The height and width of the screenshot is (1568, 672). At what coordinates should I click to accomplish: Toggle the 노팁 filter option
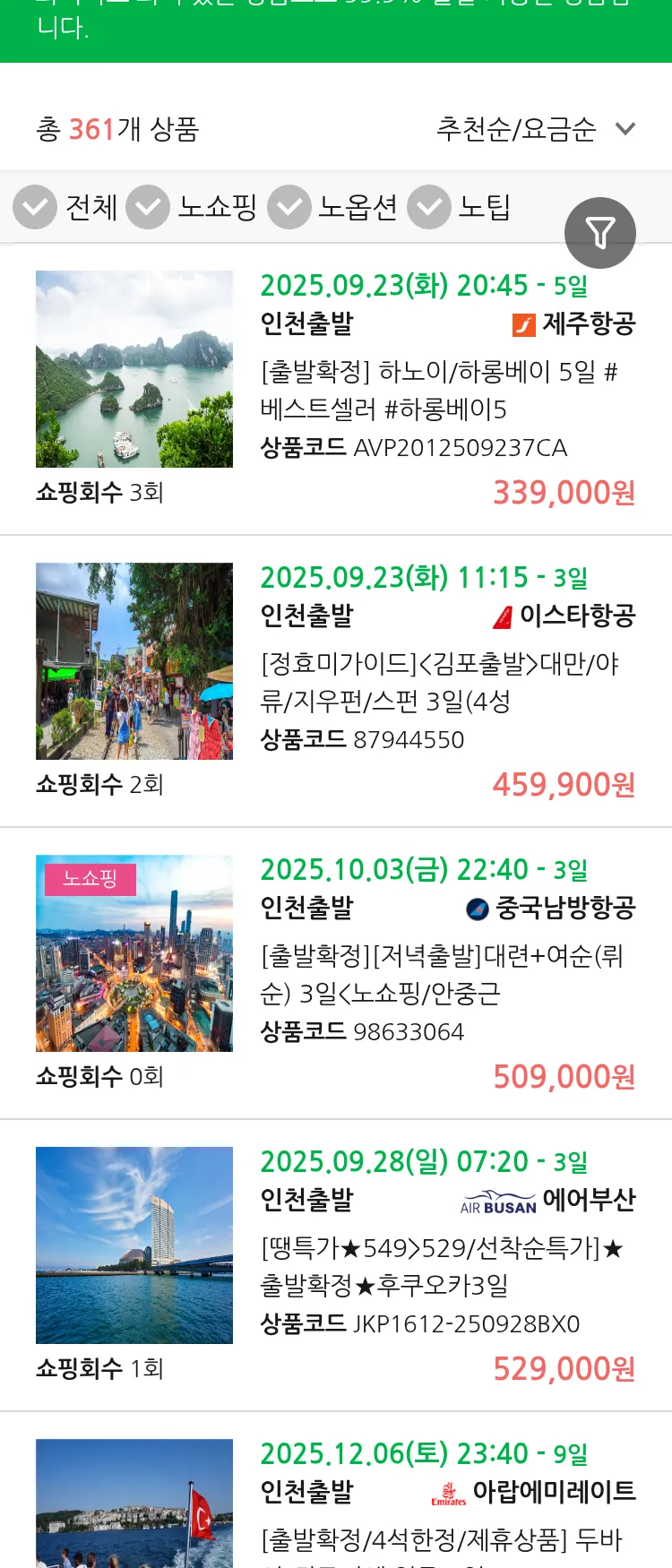[428, 207]
